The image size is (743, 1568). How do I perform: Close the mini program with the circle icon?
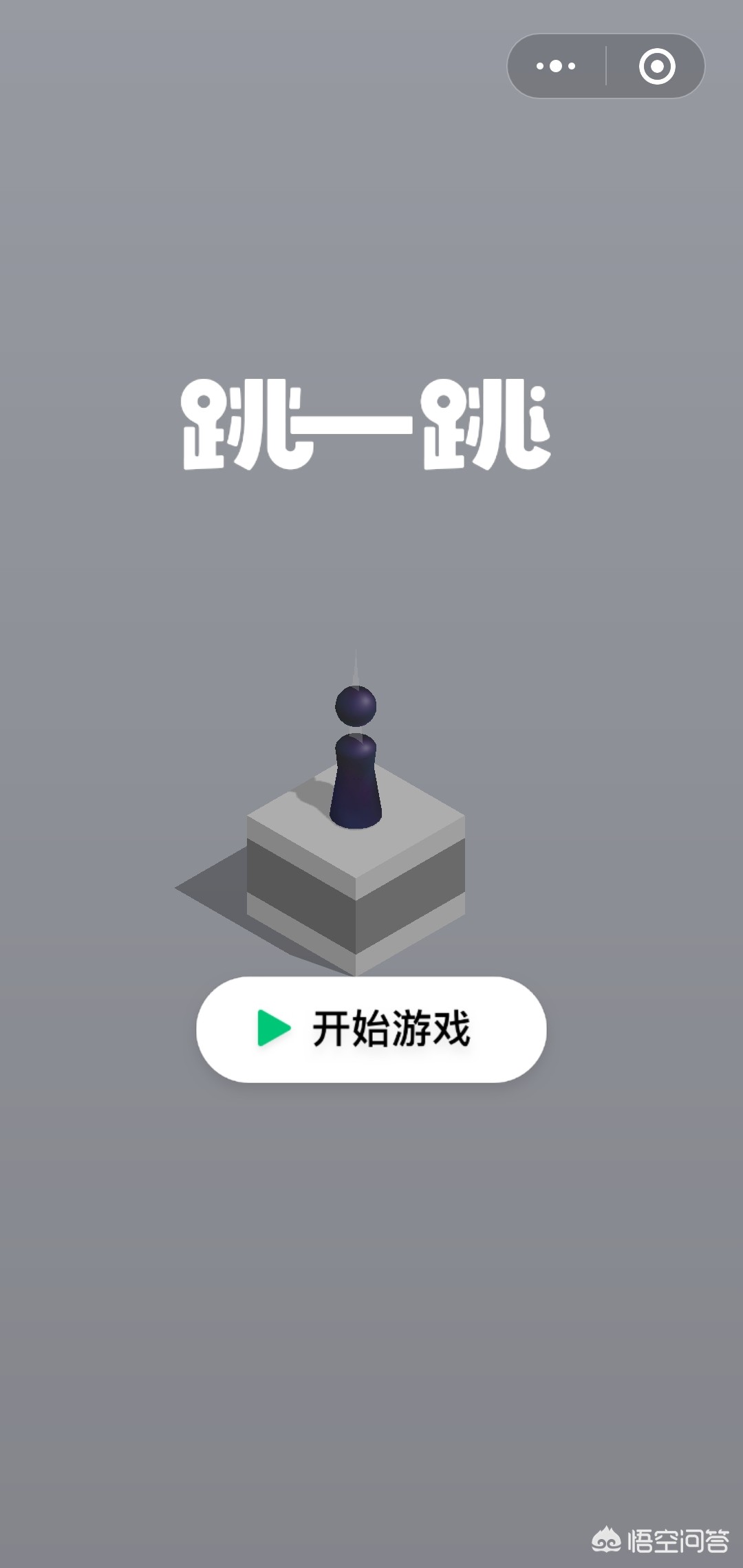pos(657,66)
